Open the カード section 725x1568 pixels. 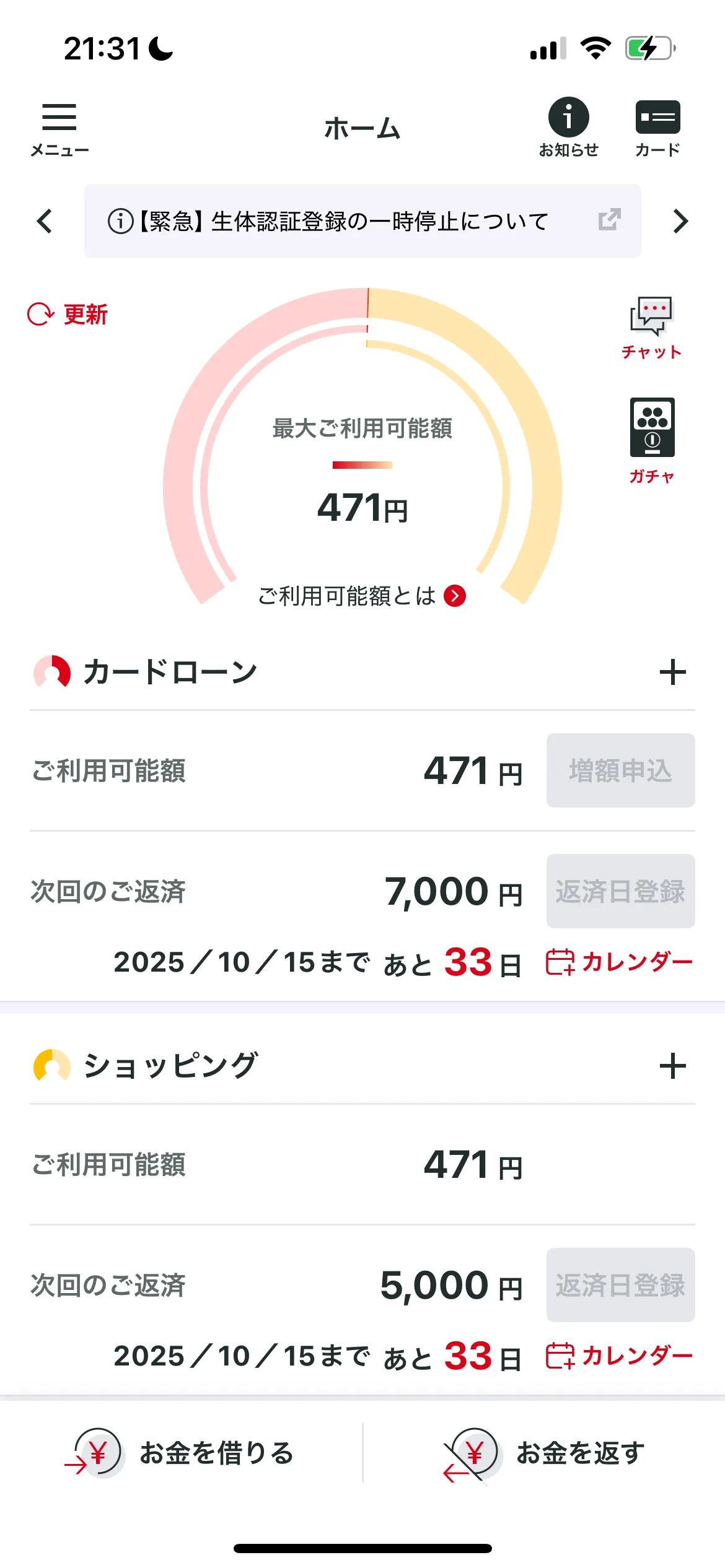[657, 128]
